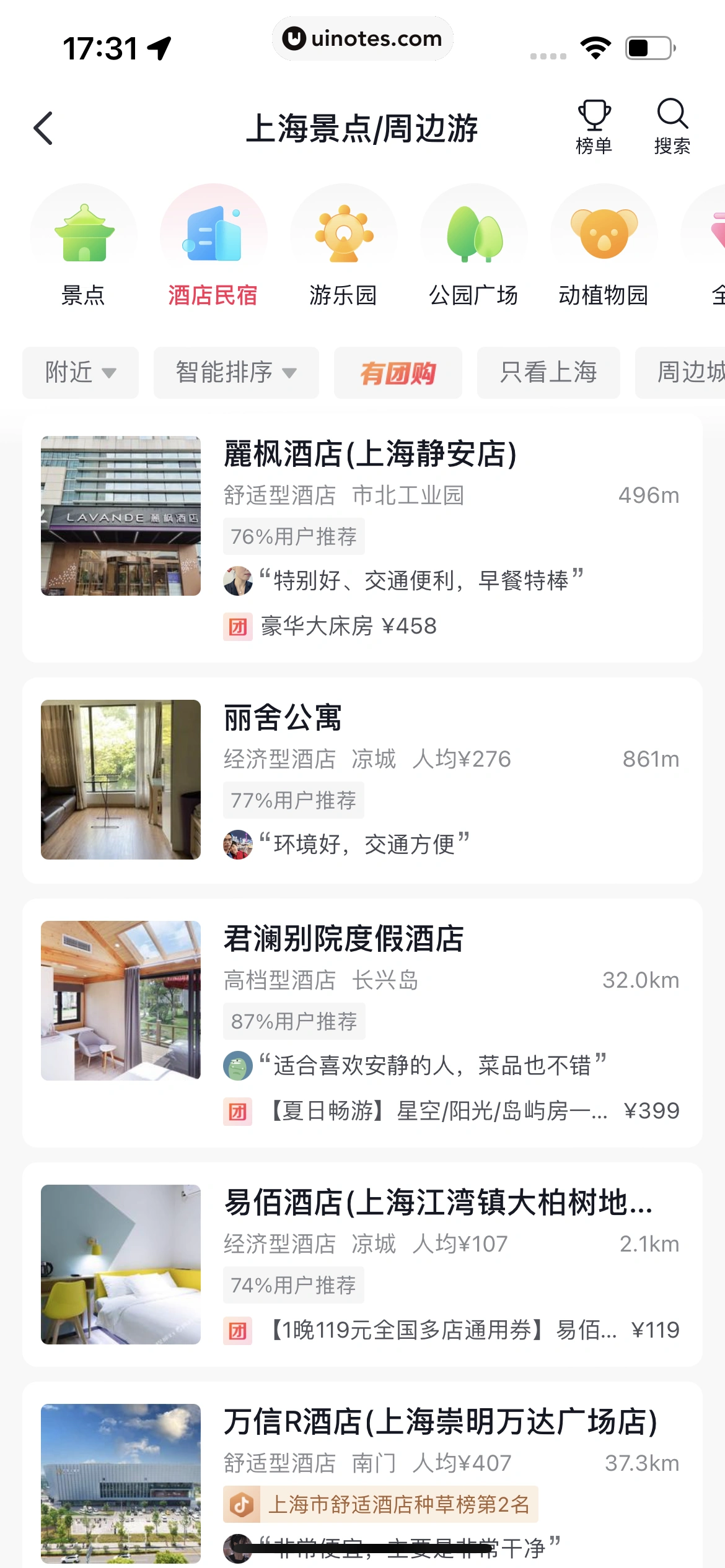Enable the 只看上海 filter

(x=548, y=372)
